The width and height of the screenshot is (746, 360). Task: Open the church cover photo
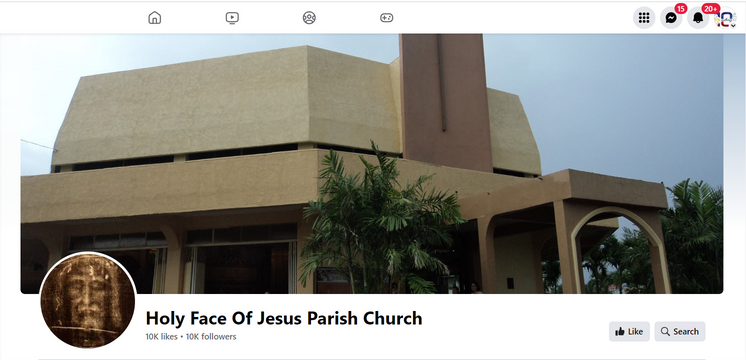(x=371, y=163)
